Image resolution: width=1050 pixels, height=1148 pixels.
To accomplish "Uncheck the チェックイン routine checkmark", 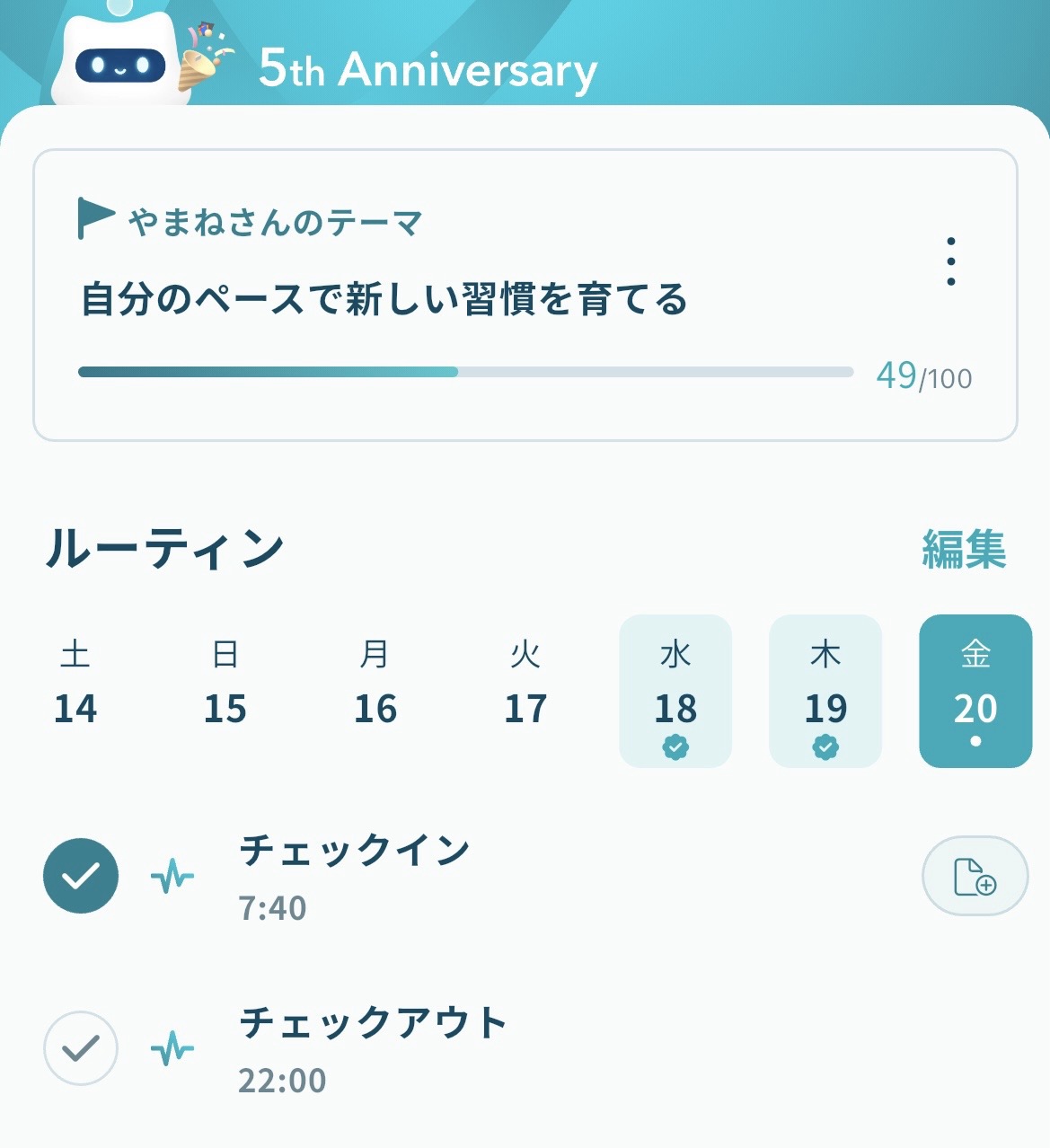I will [81, 876].
